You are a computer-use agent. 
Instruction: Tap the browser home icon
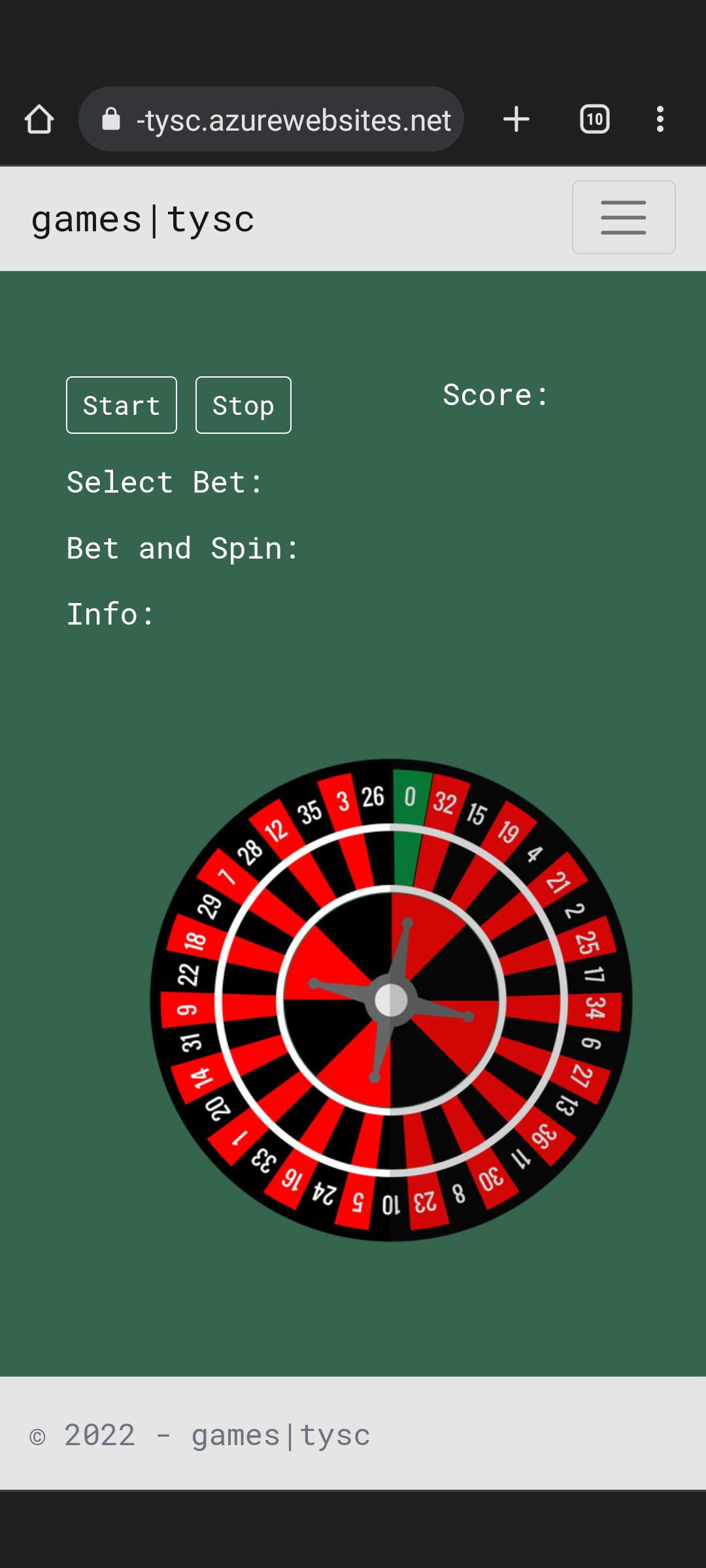tap(39, 120)
